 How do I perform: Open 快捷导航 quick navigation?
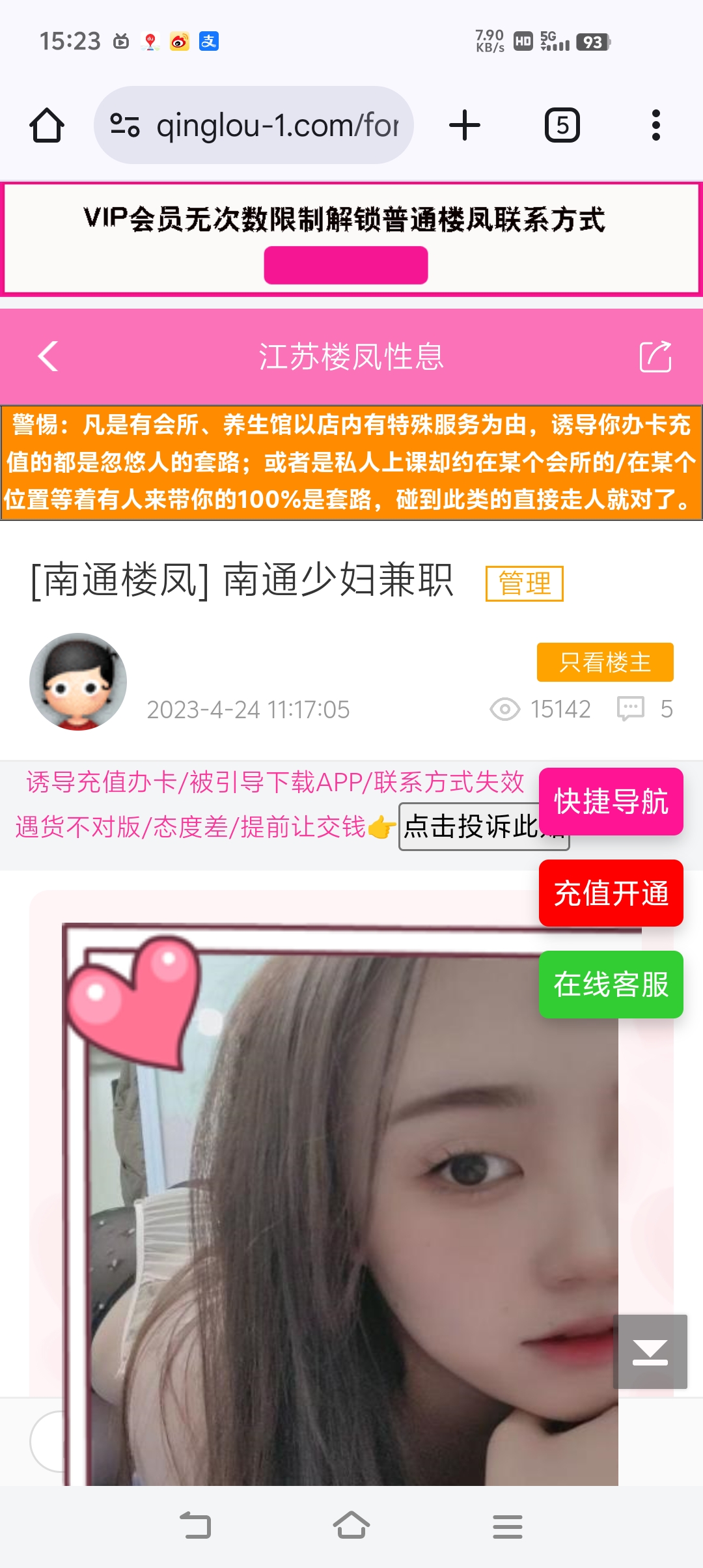tap(611, 802)
